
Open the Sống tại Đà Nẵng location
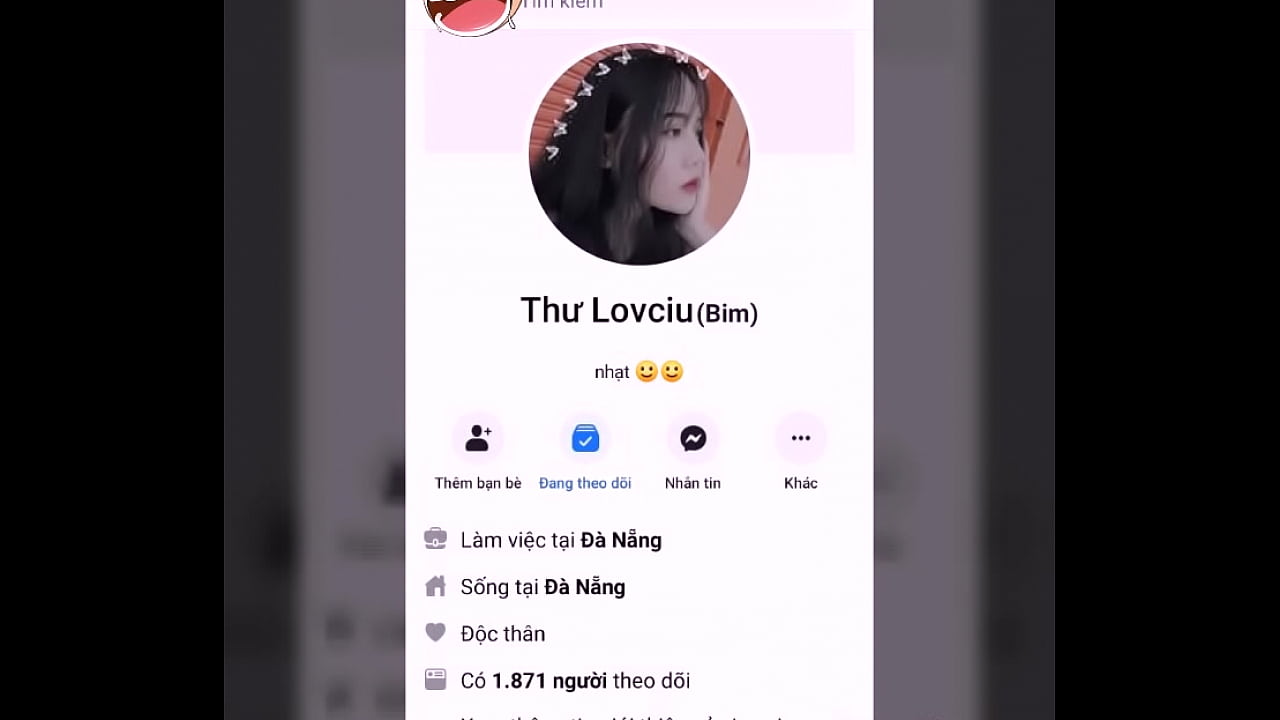coord(584,587)
